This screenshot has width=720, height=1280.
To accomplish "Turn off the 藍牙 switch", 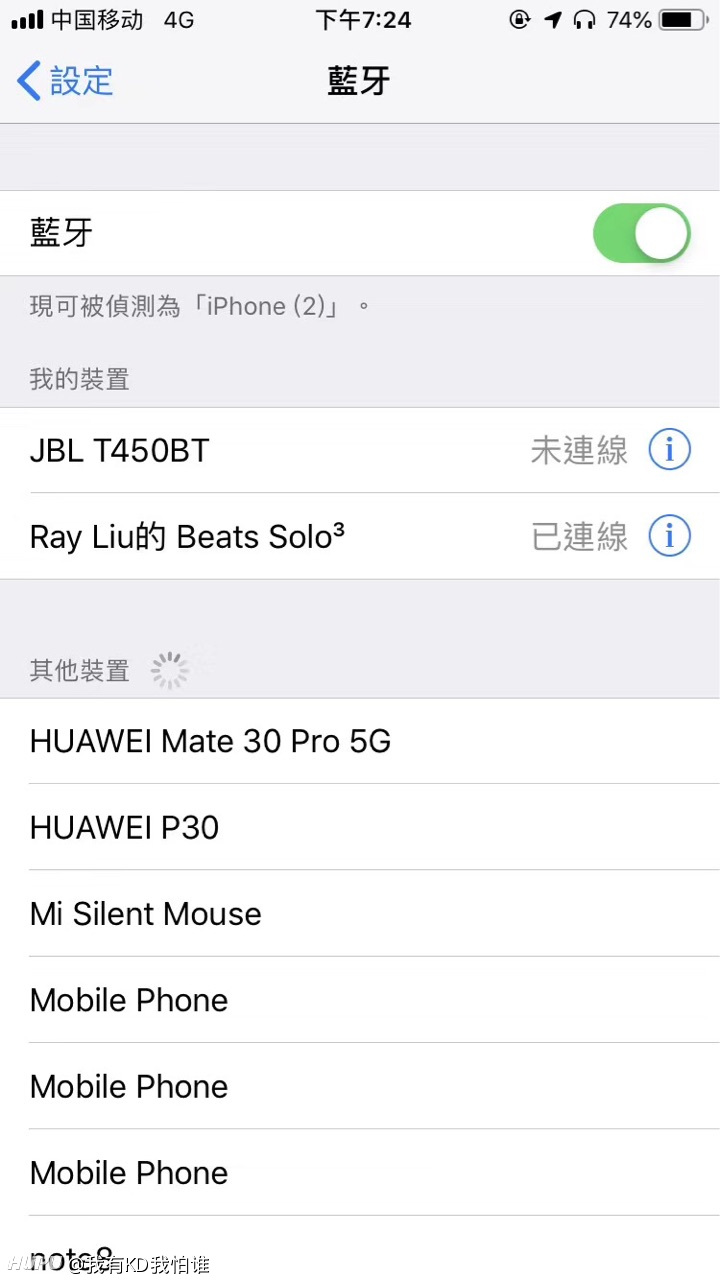I will point(642,233).
